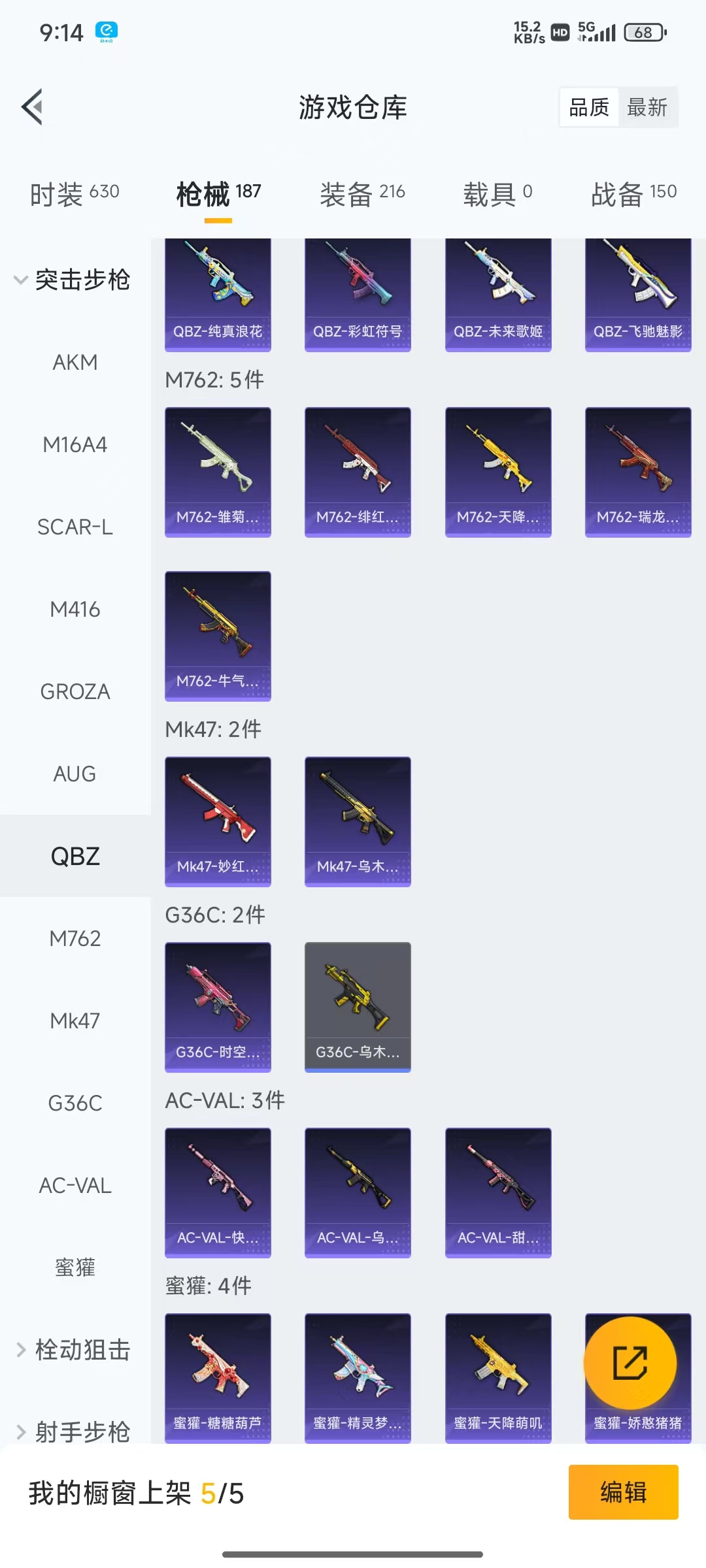This screenshot has height=1568, width=706.
Task: Open the M762-天降 skin card
Action: pyautogui.click(x=498, y=472)
